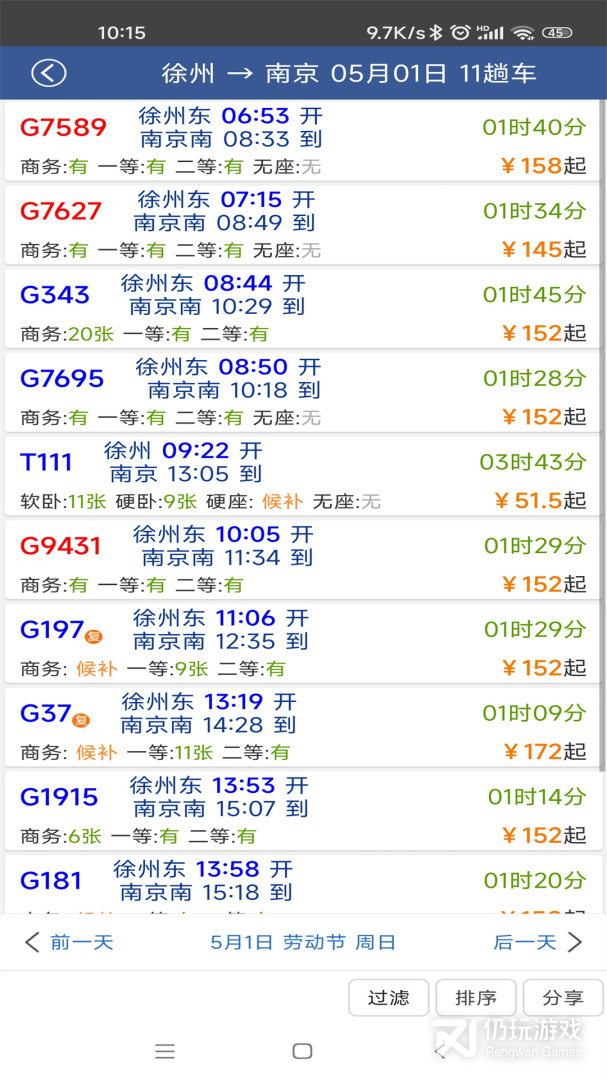Select train G7627 departing 07:15

(302, 225)
